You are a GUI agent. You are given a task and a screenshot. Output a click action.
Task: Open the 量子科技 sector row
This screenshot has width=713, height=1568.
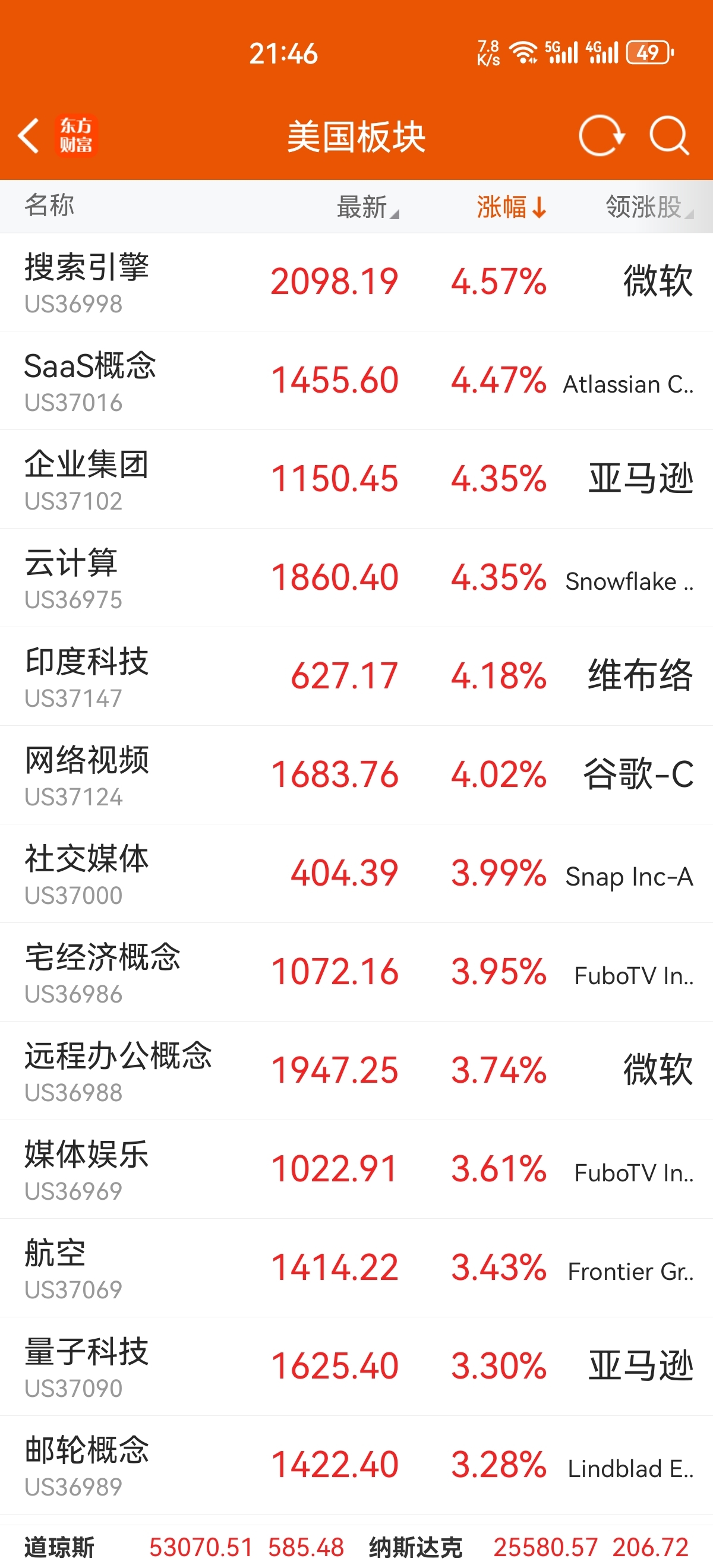pyautogui.click(x=356, y=1367)
